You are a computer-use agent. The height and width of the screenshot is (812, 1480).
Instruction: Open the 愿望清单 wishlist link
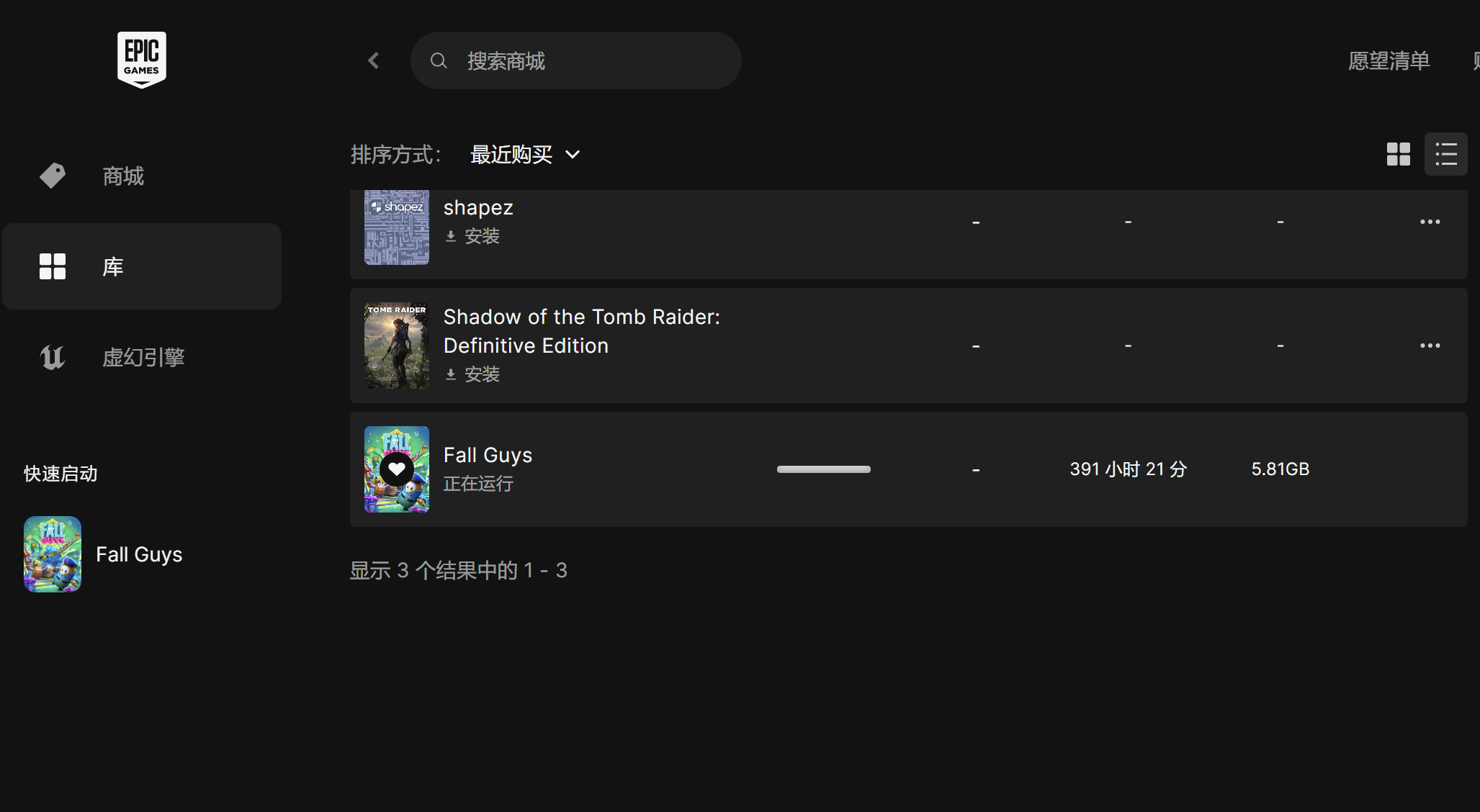click(1389, 60)
